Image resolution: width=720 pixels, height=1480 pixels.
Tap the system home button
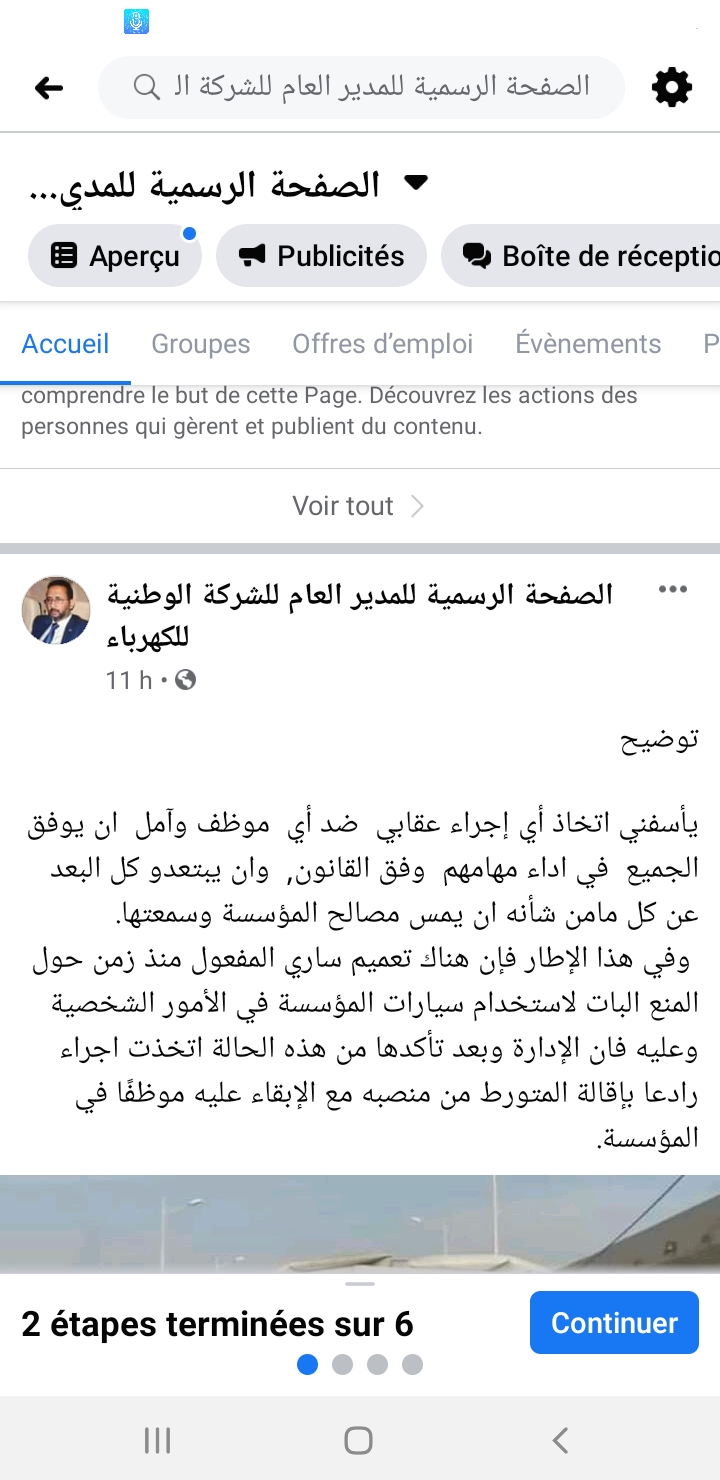[358, 1440]
